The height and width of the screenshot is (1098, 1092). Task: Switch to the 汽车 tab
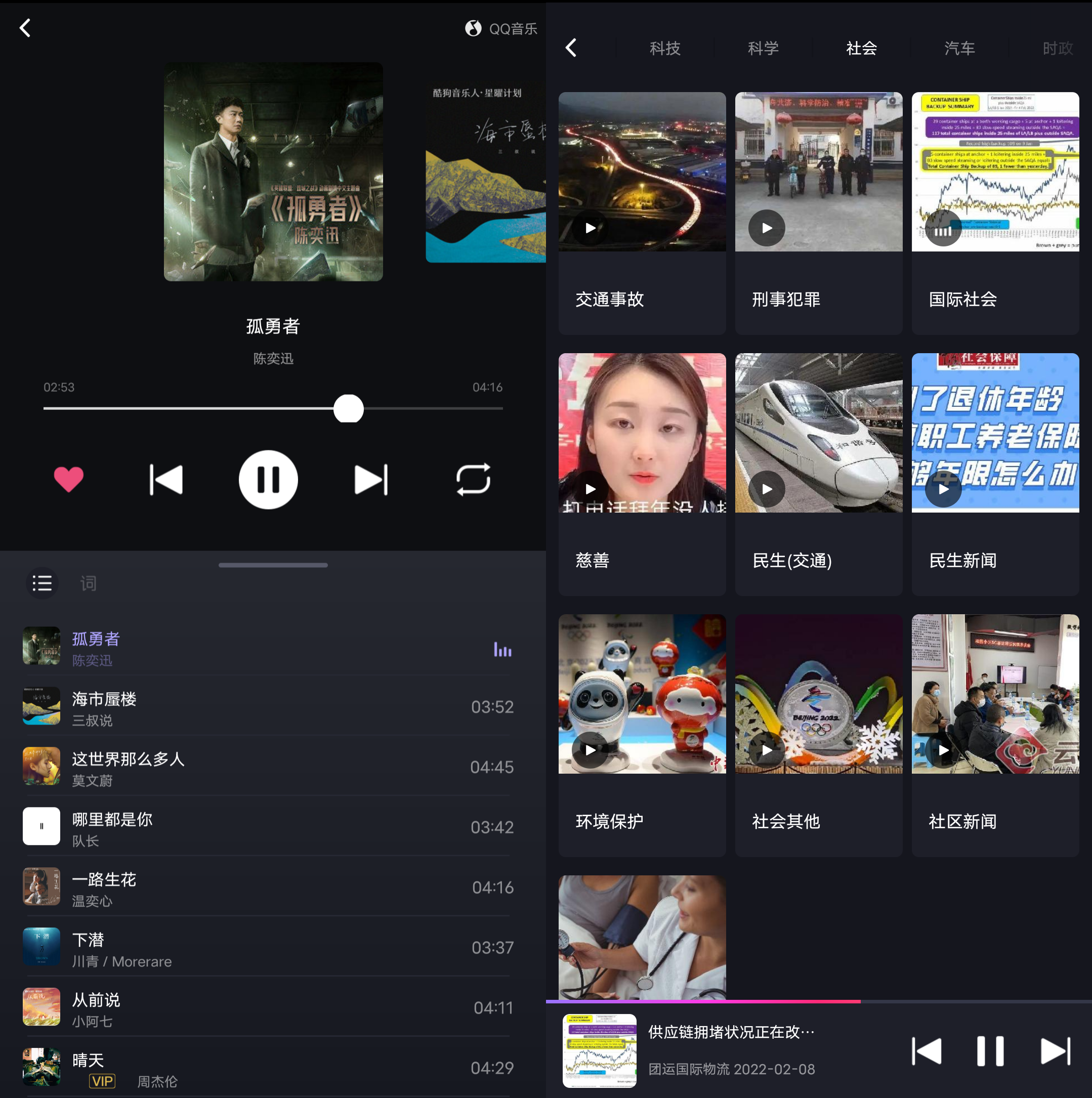tap(959, 48)
